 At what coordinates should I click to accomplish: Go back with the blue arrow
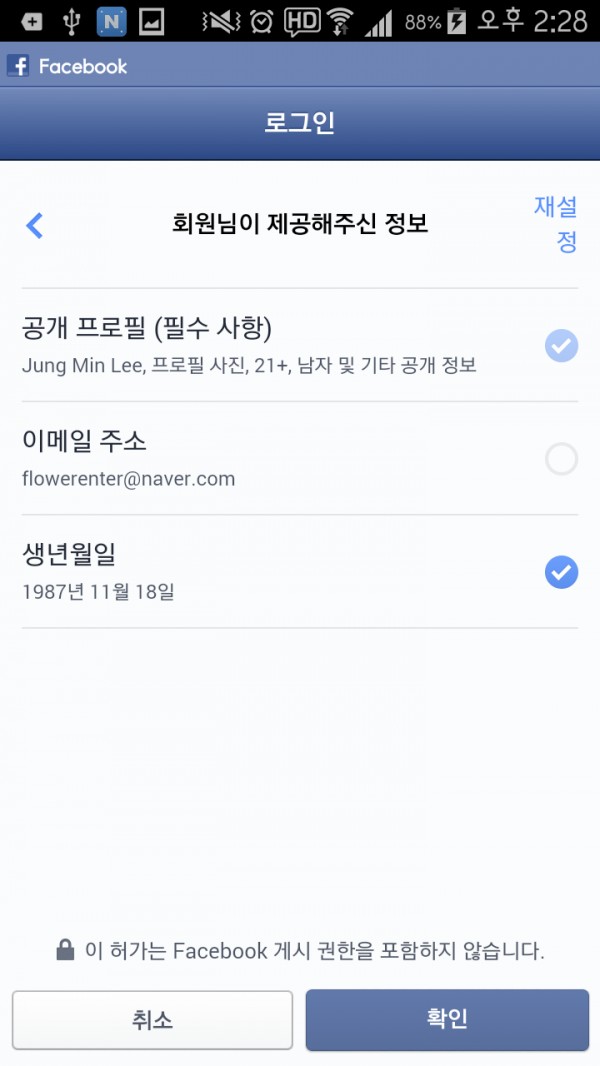click(x=35, y=225)
